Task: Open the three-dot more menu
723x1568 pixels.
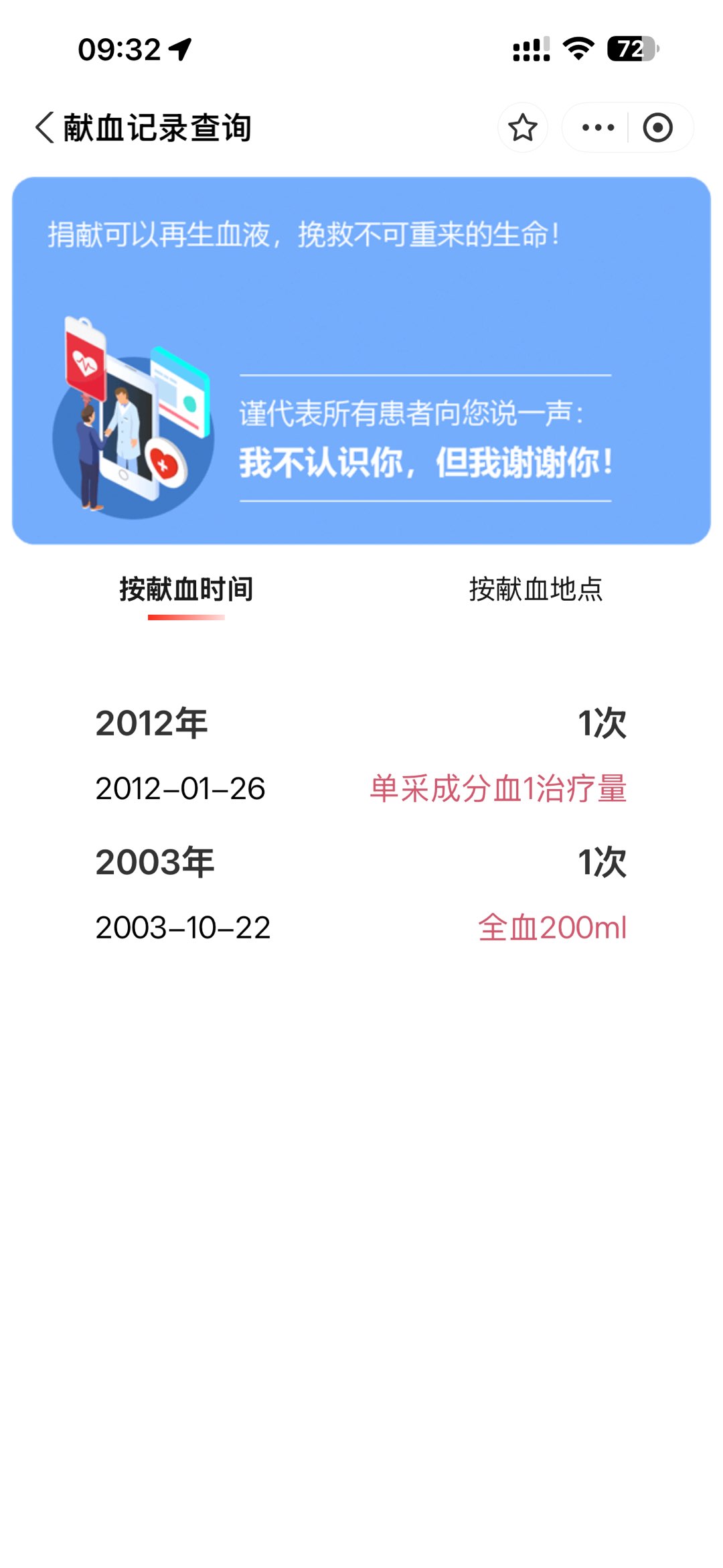Action: point(598,127)
